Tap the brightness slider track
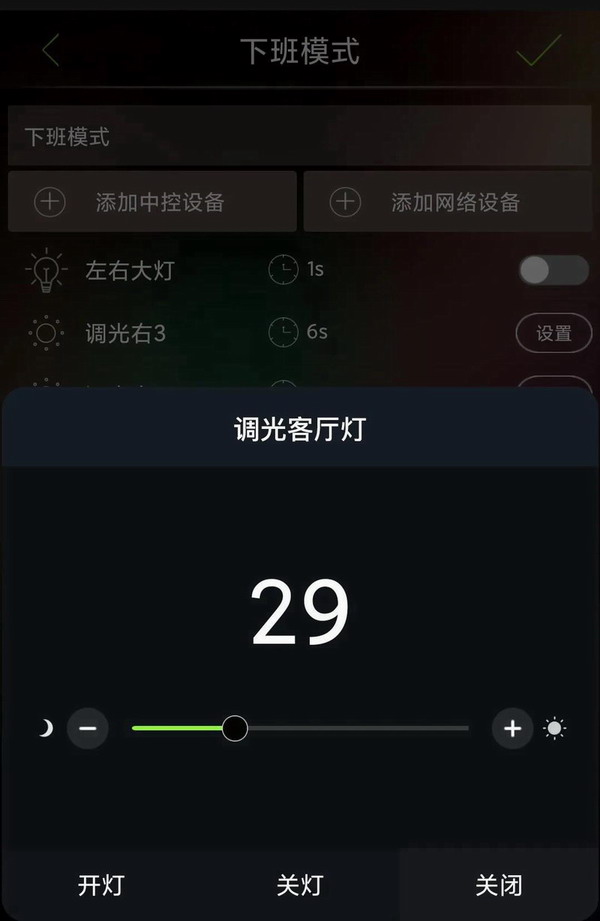 pyautogui.click(x=350, y=728)
